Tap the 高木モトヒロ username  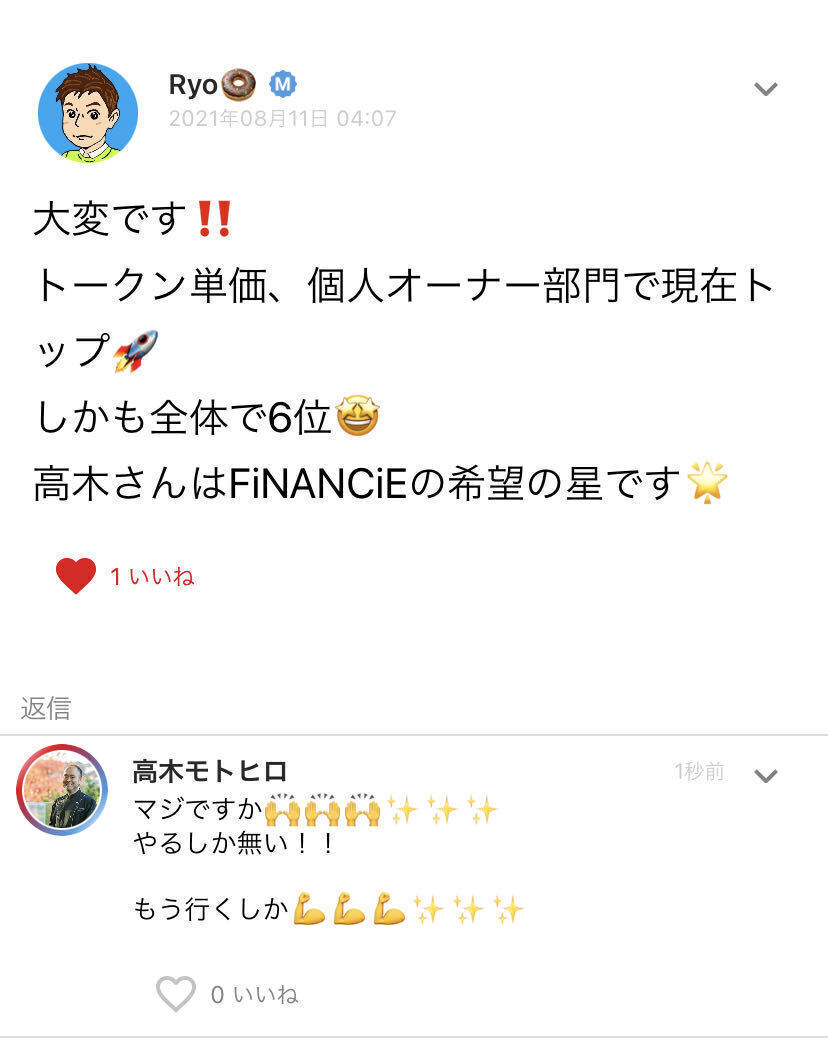pos(210,771)
